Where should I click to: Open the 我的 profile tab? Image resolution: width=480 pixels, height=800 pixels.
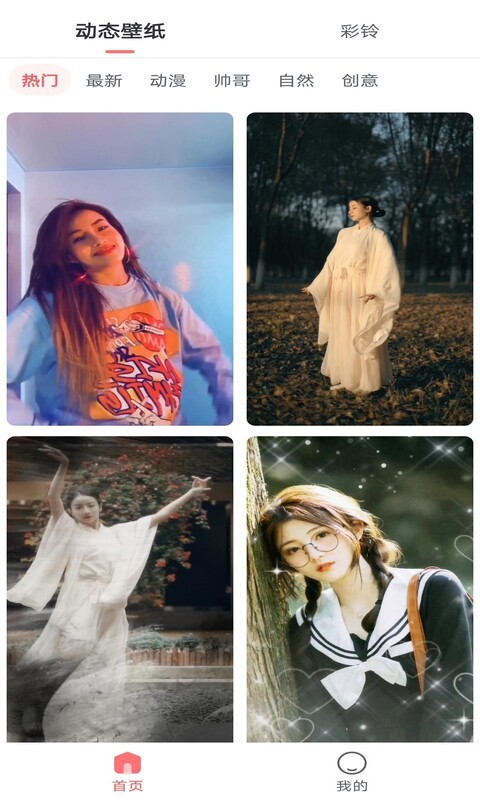[x=352, y=771]
